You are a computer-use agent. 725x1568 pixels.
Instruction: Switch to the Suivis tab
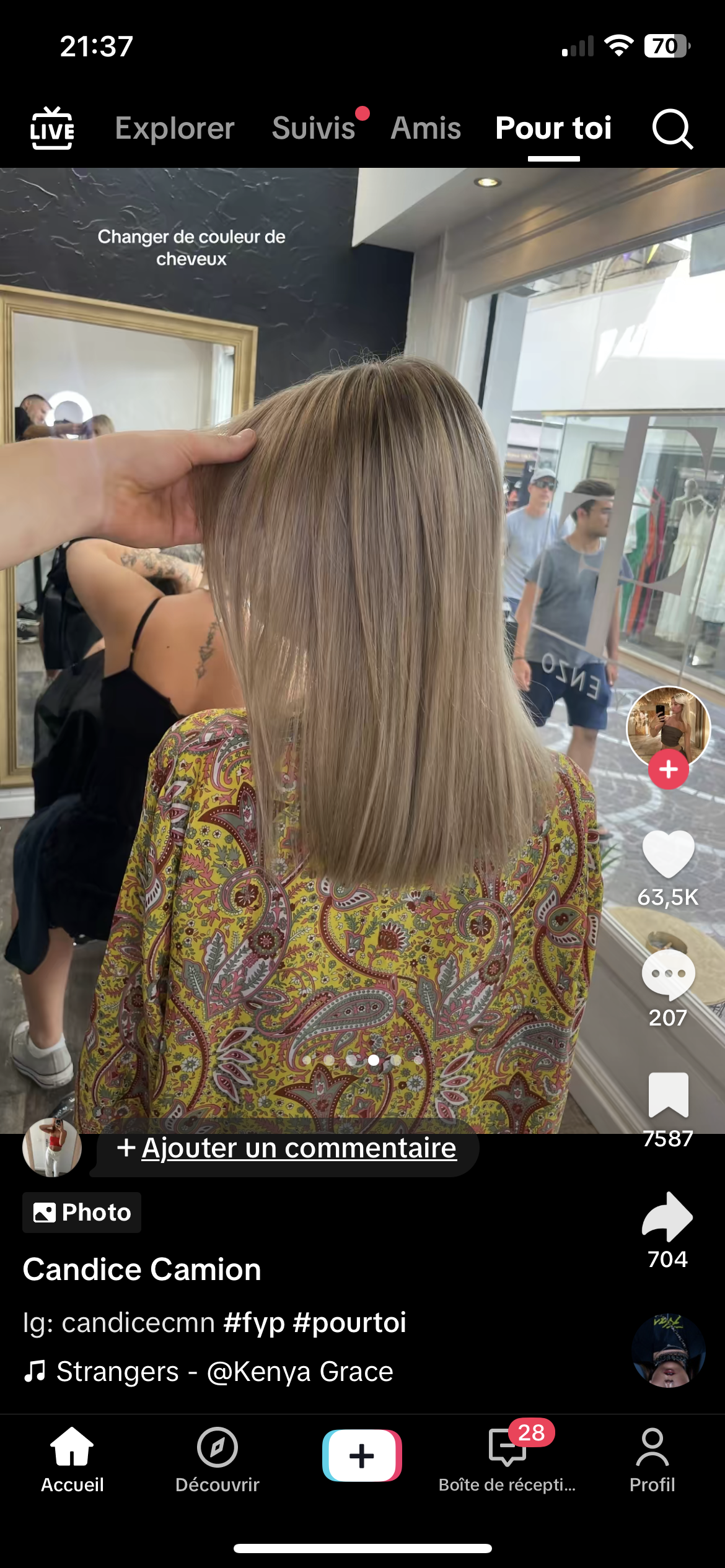click(314, 128)
